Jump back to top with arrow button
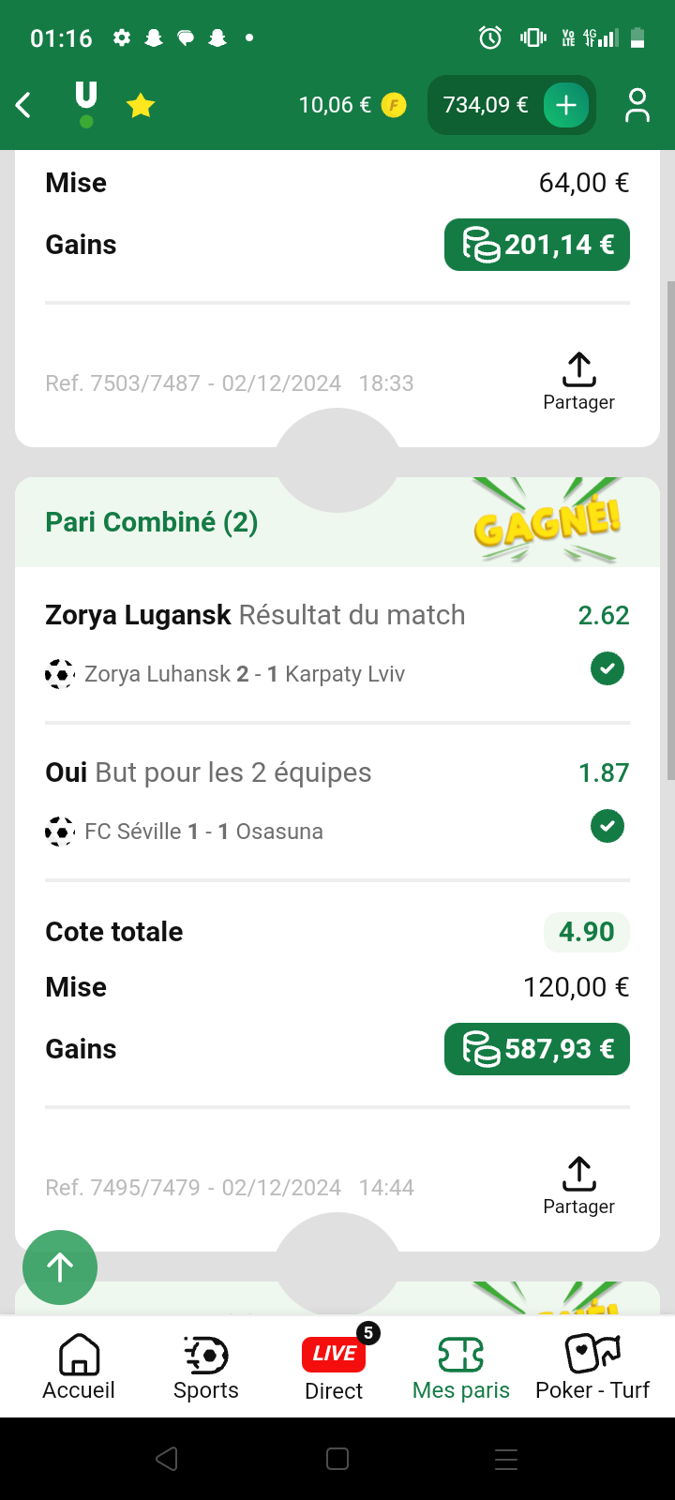This screenshot has height=1500, width=675. point(60,1267)
